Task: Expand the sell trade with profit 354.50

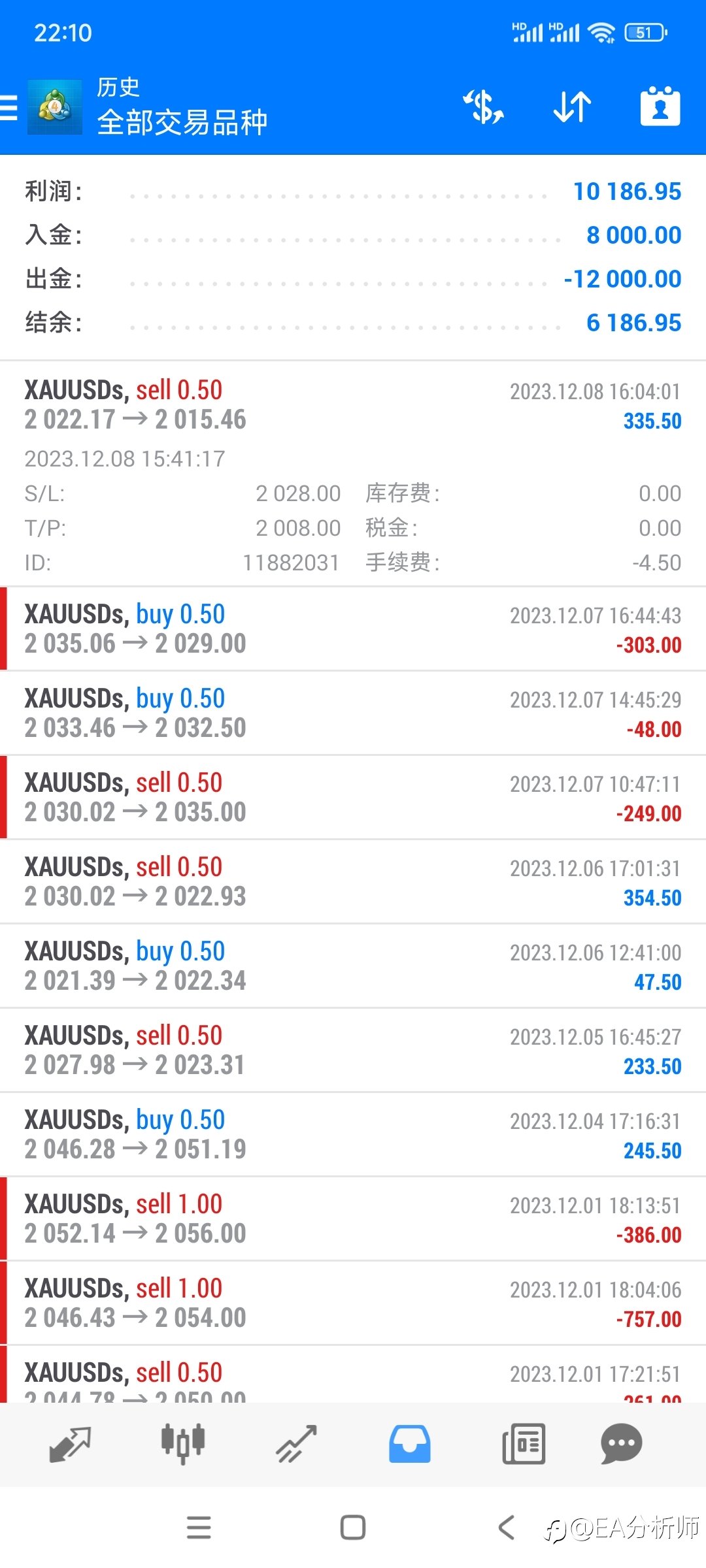Action: coord(353,882)
